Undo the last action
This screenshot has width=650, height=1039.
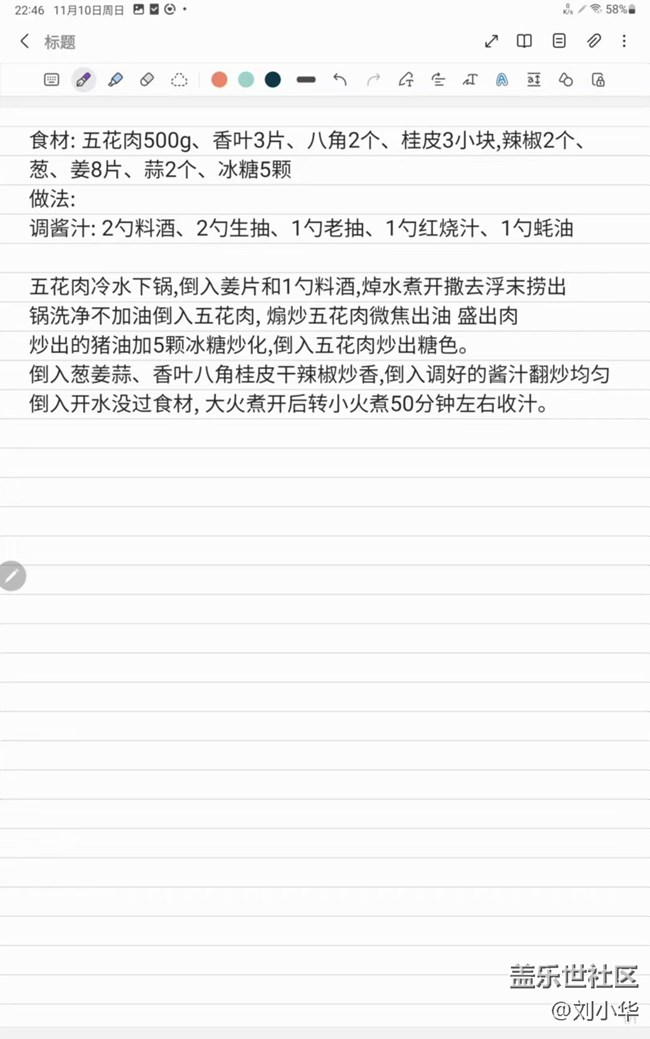[x=340, y=80]
